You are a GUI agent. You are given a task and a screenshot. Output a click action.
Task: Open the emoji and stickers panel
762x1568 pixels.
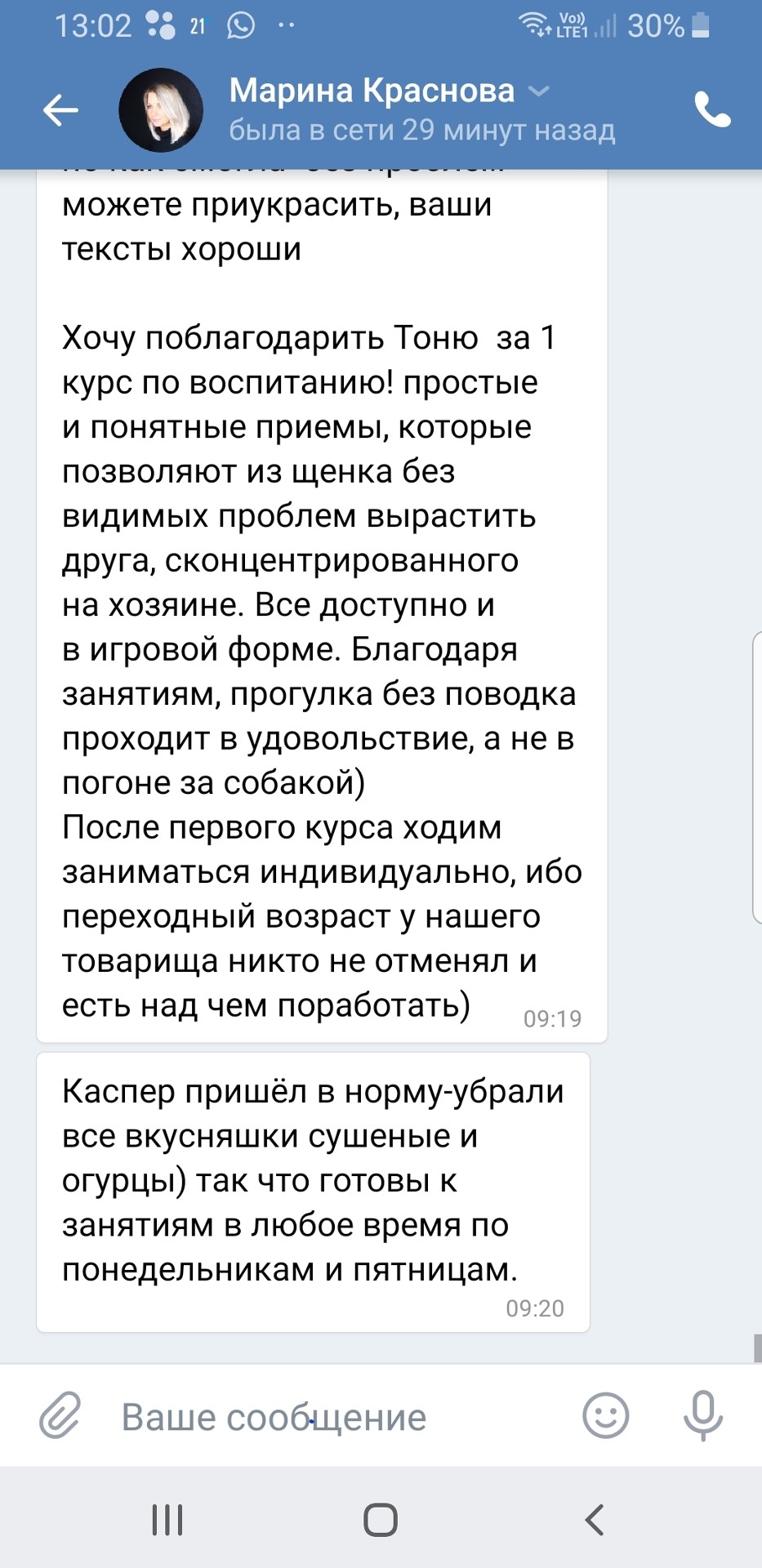coord(605,1415)
